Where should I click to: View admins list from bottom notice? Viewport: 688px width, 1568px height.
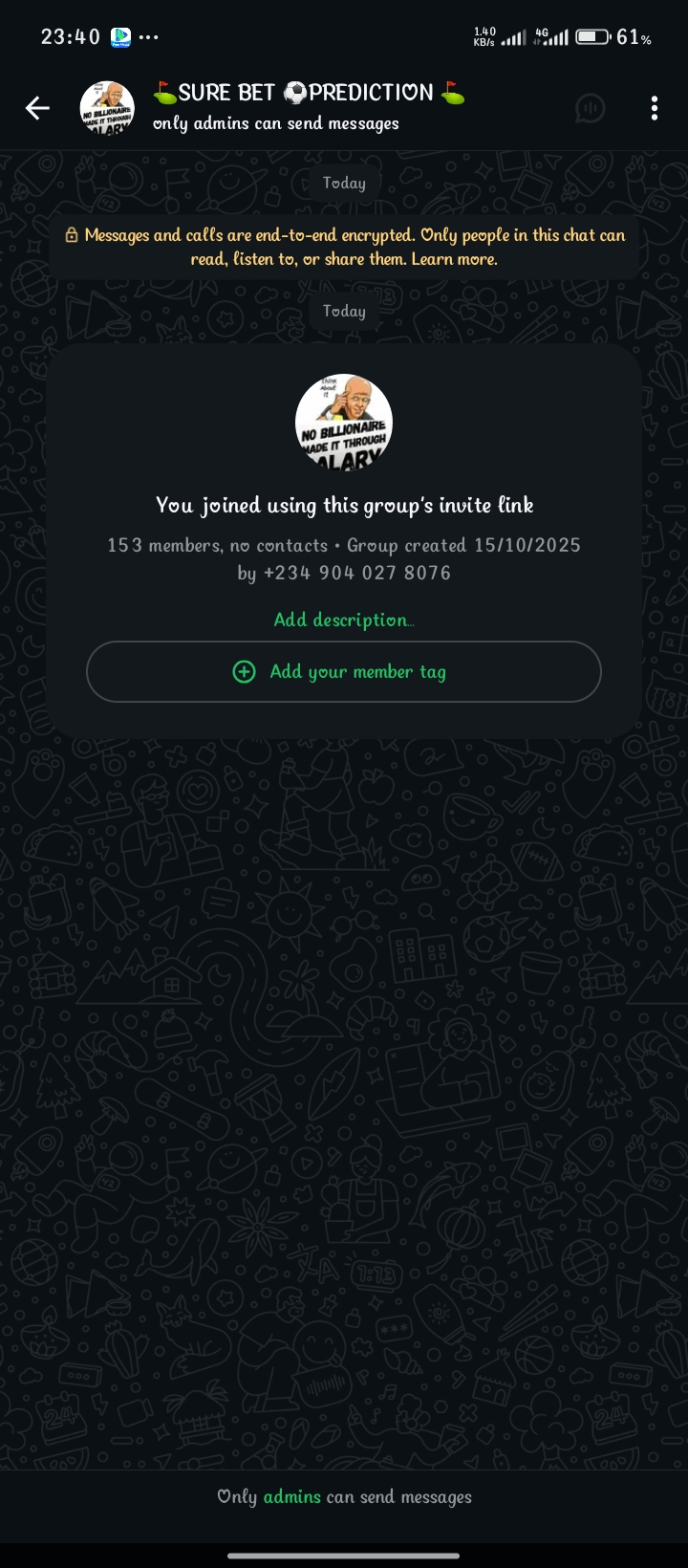coord(291,1496)
